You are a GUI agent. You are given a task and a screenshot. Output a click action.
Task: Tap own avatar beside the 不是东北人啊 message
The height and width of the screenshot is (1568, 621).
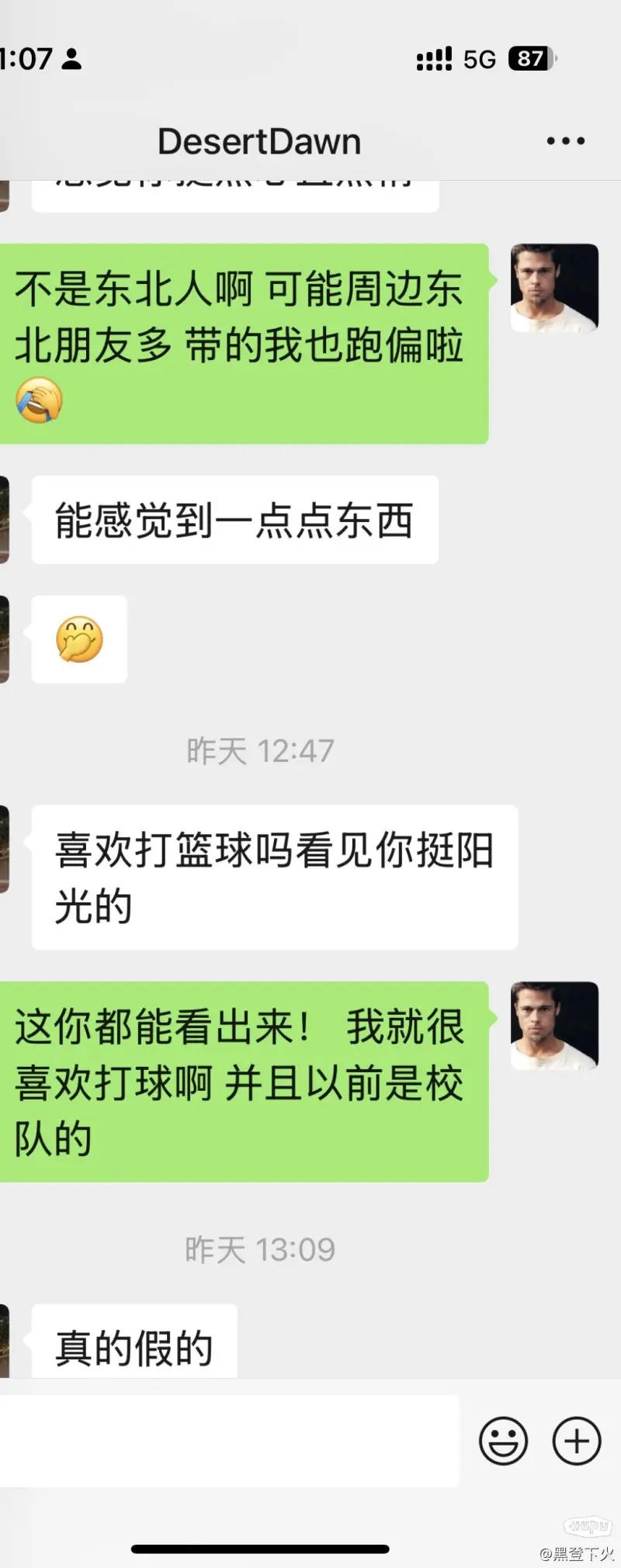point(554,288)
